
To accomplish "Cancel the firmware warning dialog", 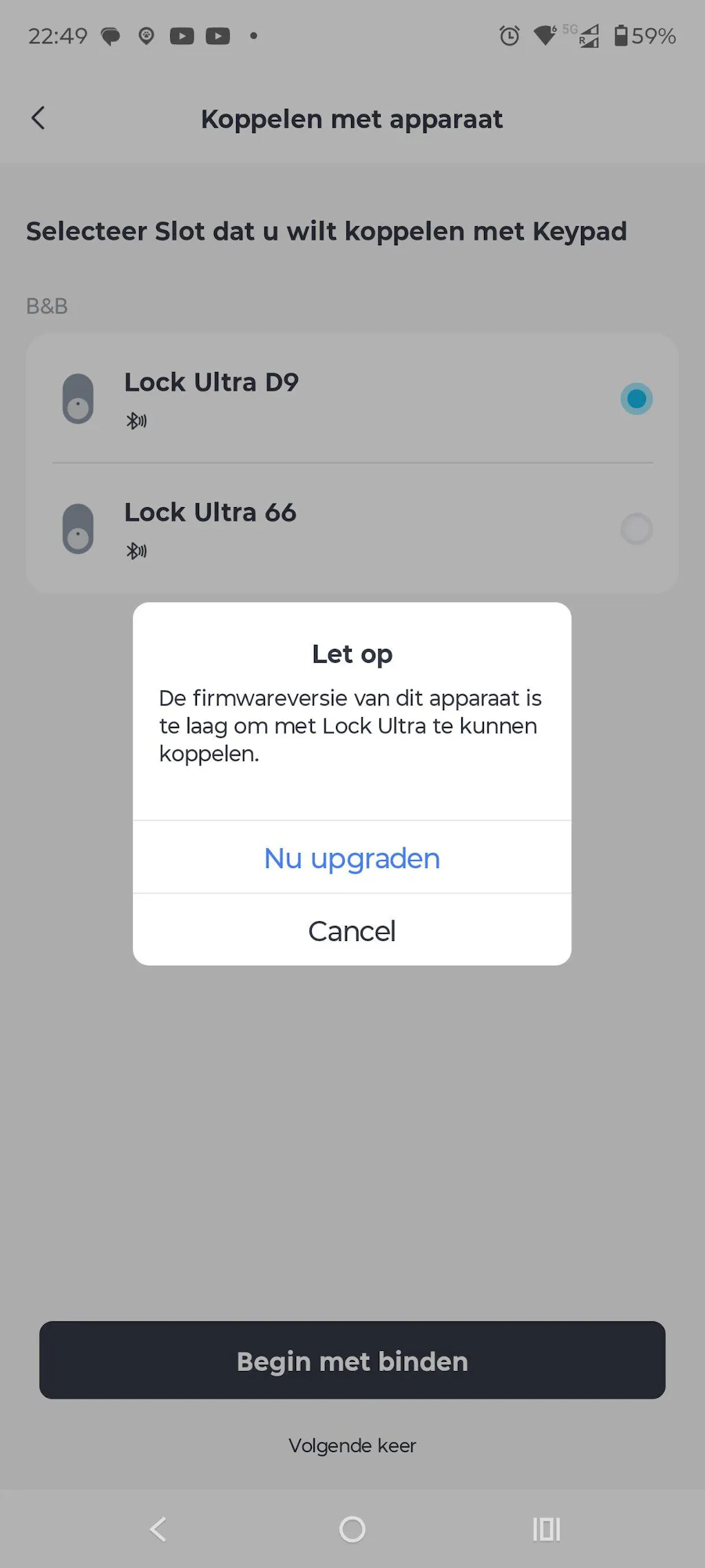I will 352,931.
